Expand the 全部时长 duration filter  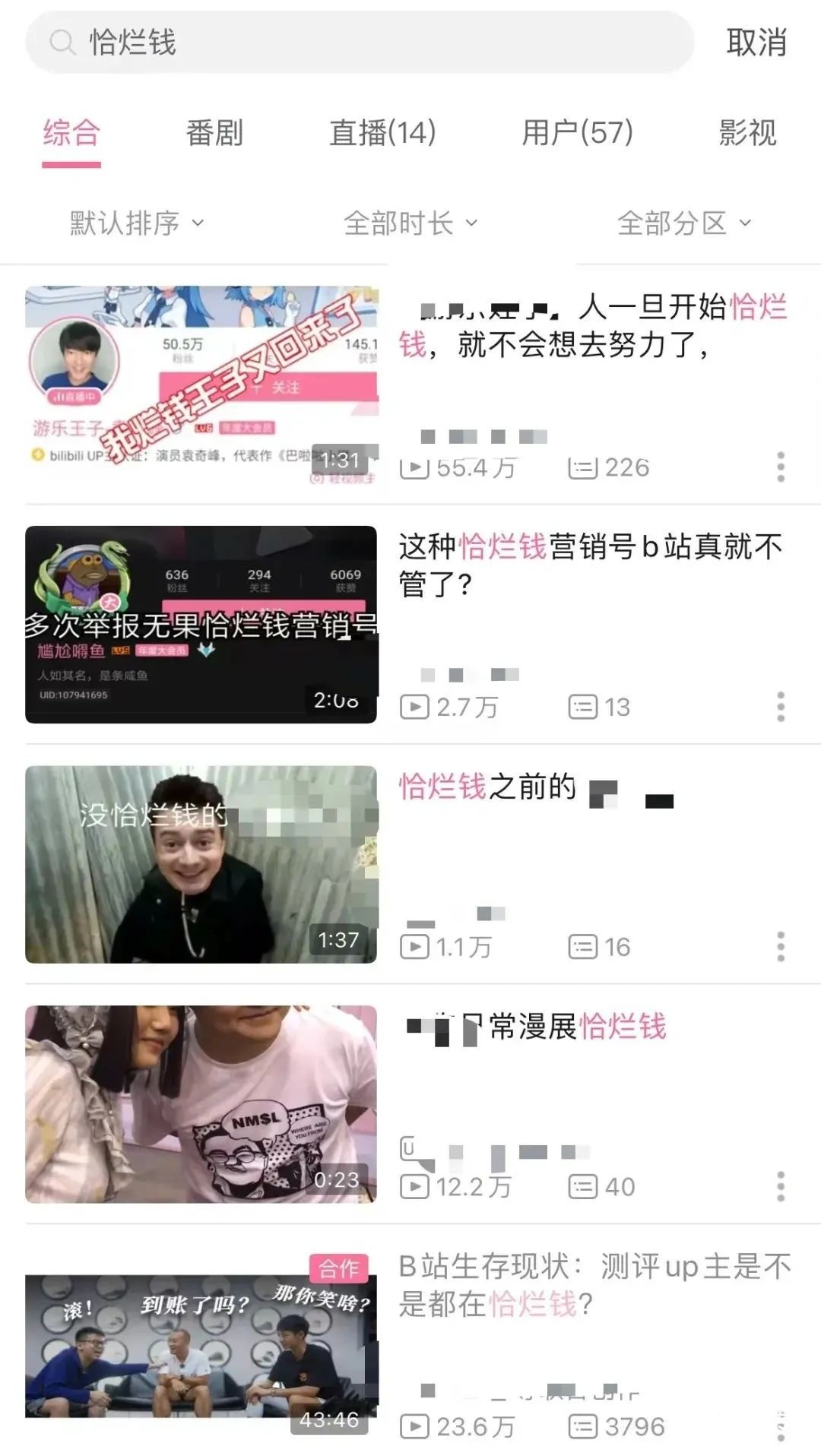tap(410, 223)
